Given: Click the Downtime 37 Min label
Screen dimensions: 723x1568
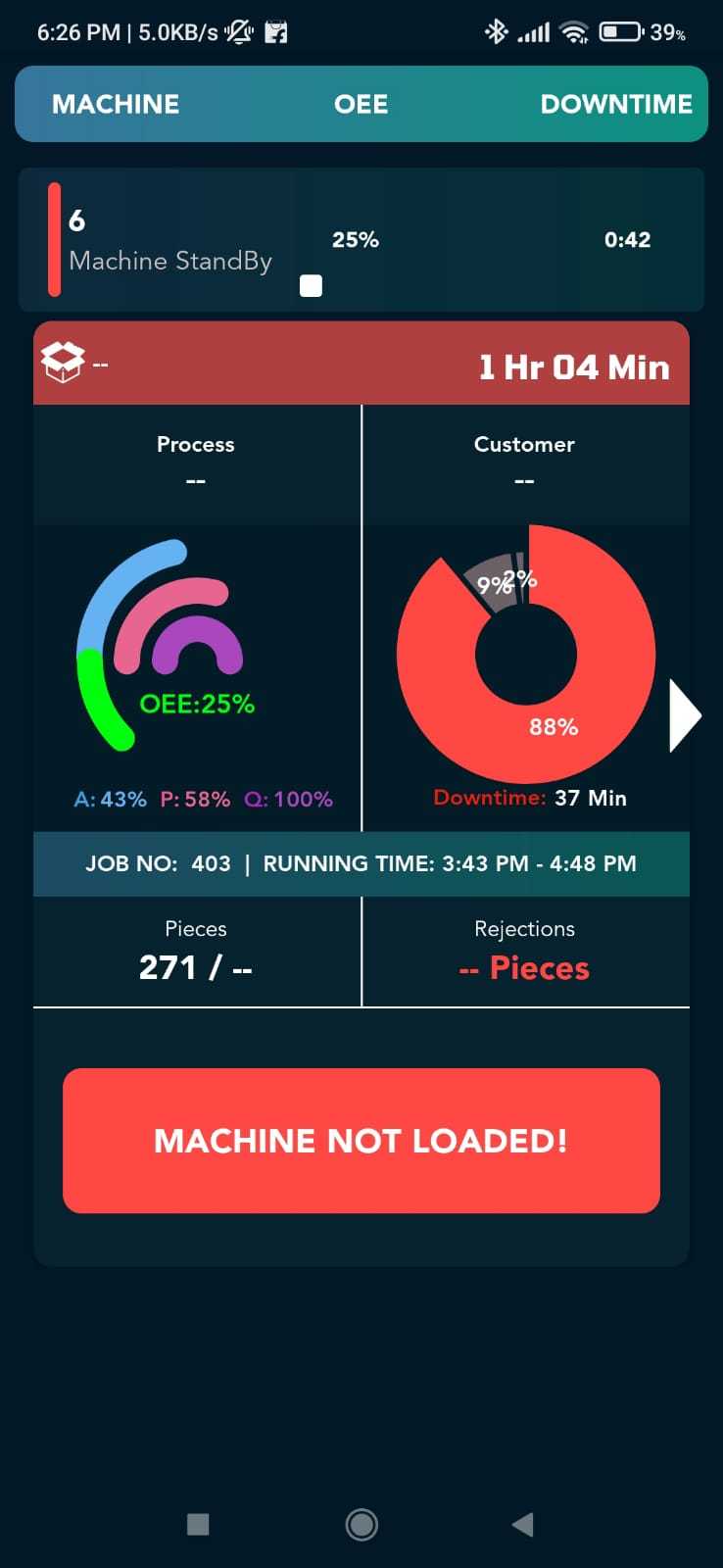Looking at the screenshot, I should tap(530, 797).
